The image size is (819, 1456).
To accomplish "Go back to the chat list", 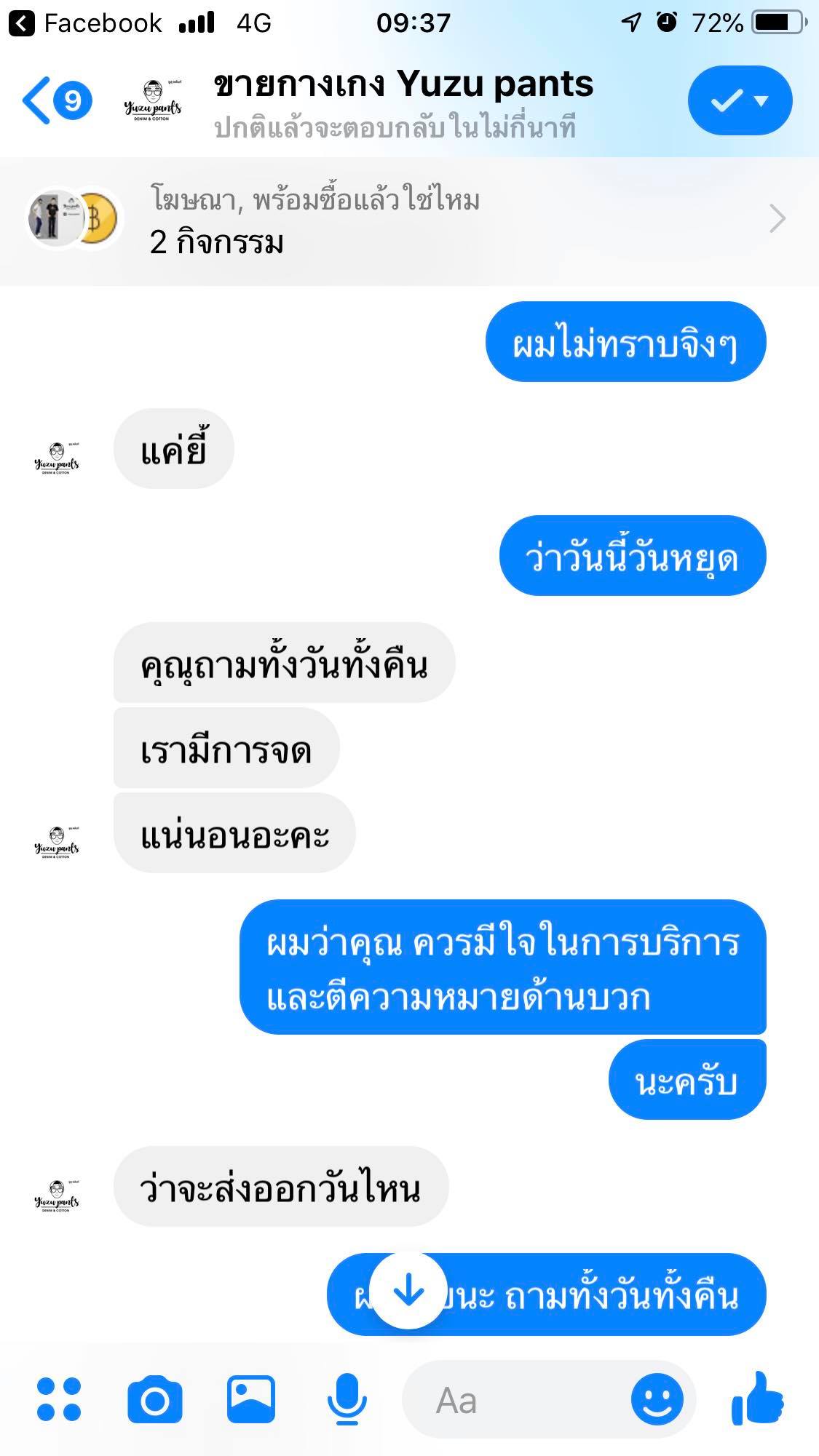I will tap(55, 100).
